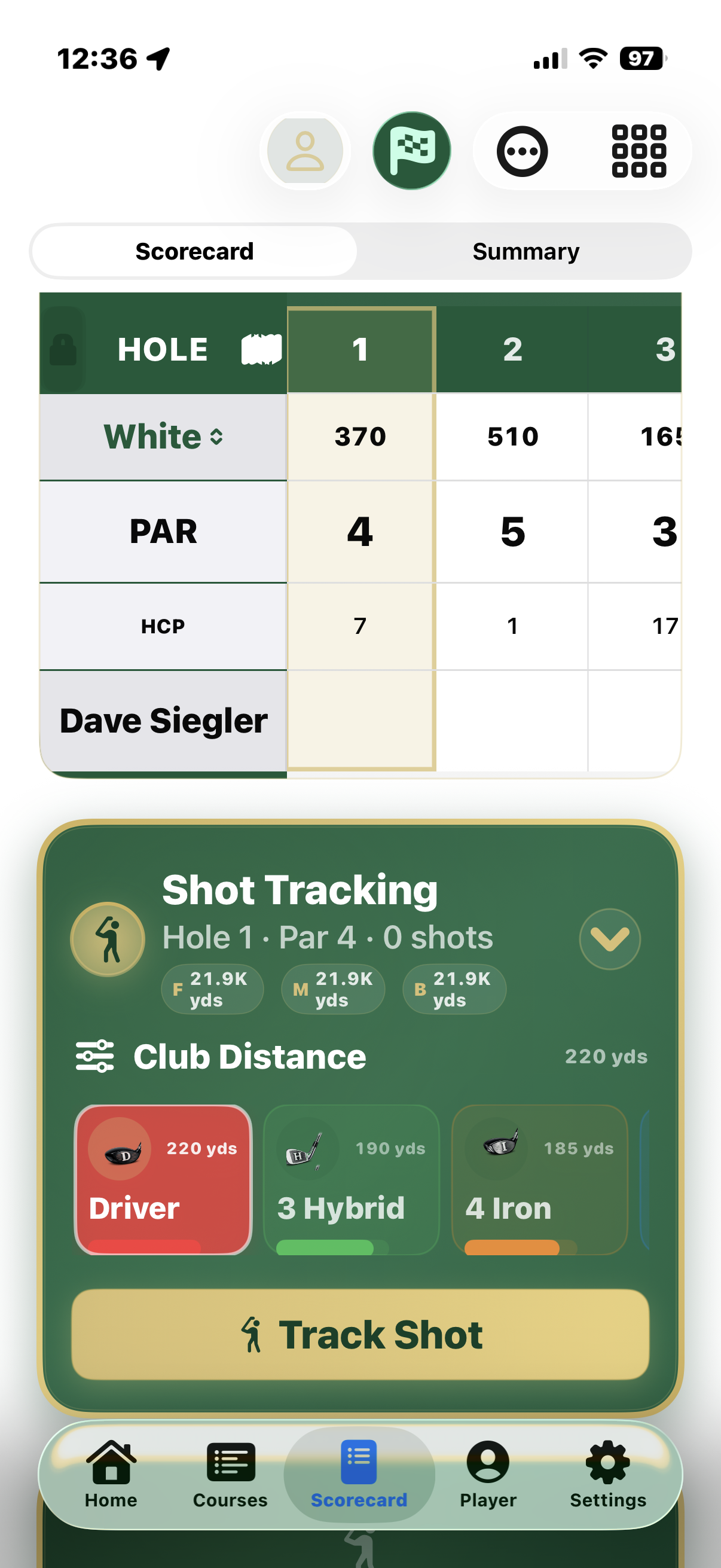Pick the 4 Iron club

tap(539, 1179)
